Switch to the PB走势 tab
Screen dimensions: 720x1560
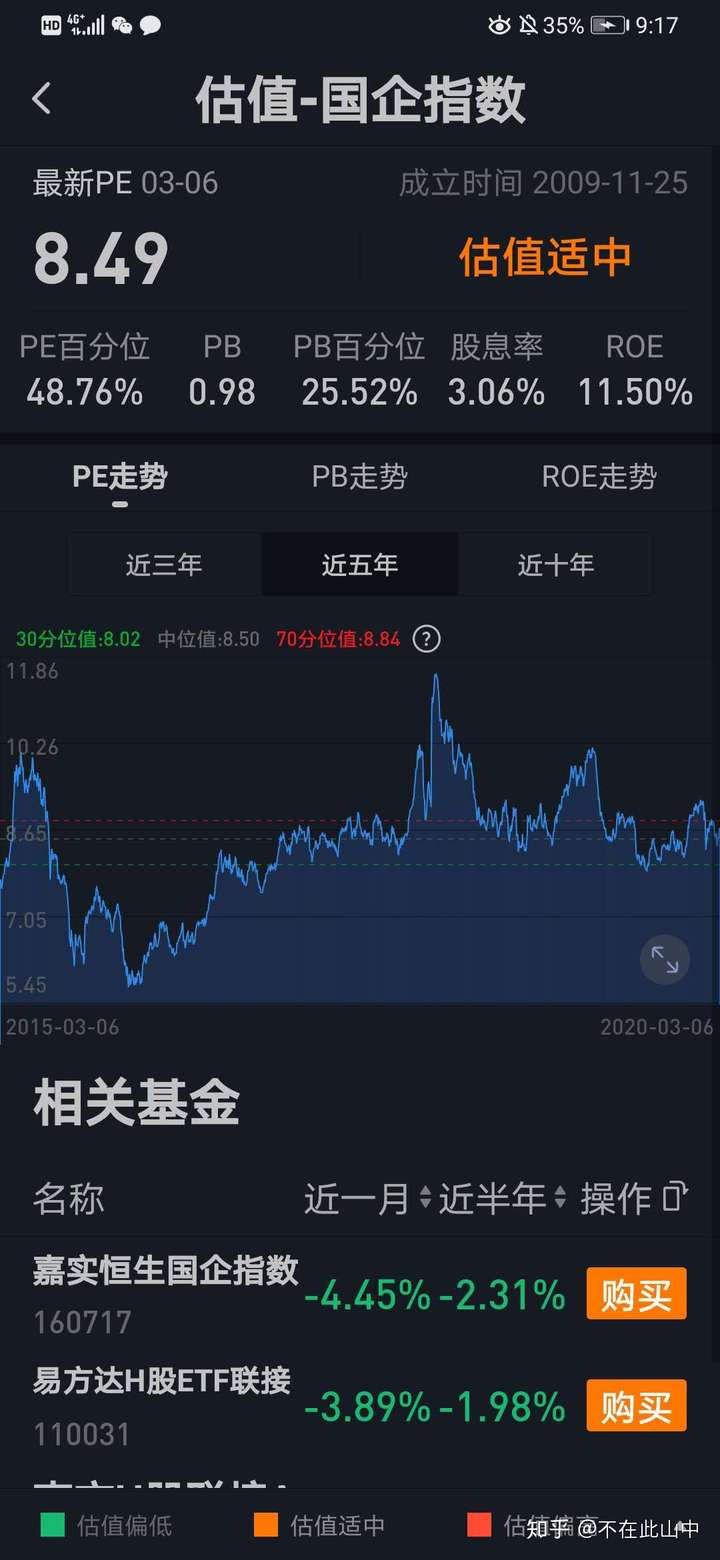click(360, 477)
